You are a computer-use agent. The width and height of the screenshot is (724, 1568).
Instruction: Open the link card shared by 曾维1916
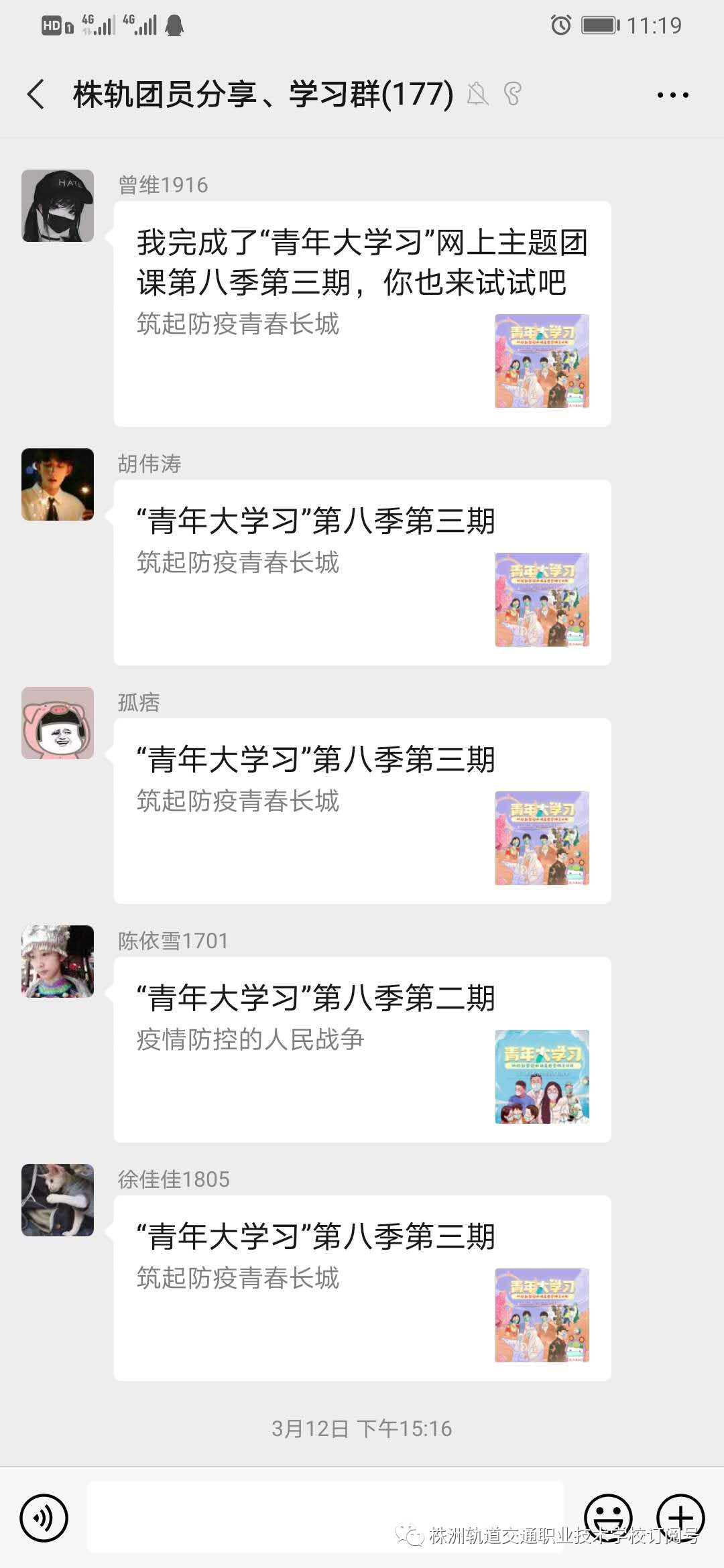(362, 314)
